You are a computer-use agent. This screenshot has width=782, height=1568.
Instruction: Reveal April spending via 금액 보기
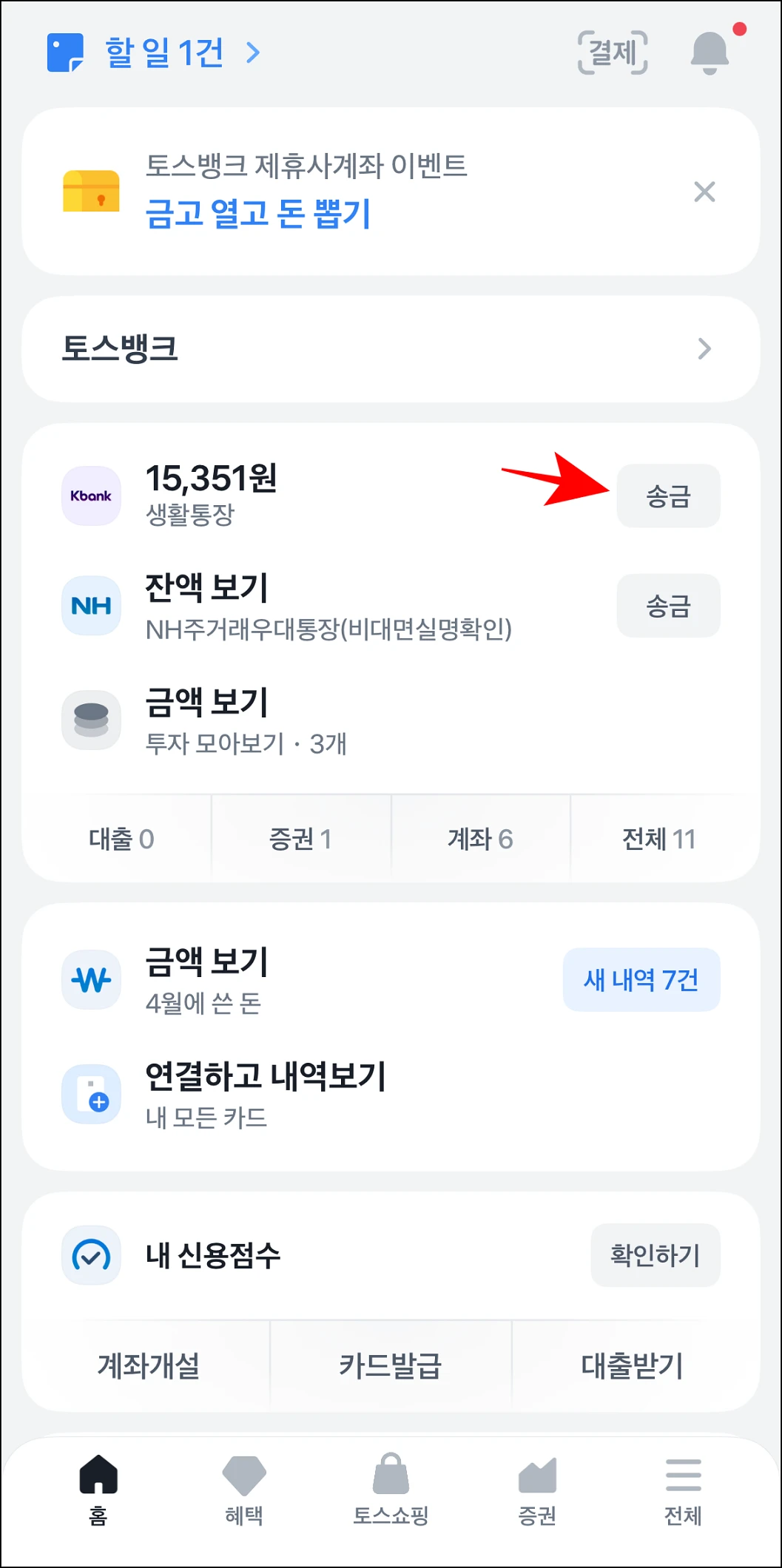205,962
